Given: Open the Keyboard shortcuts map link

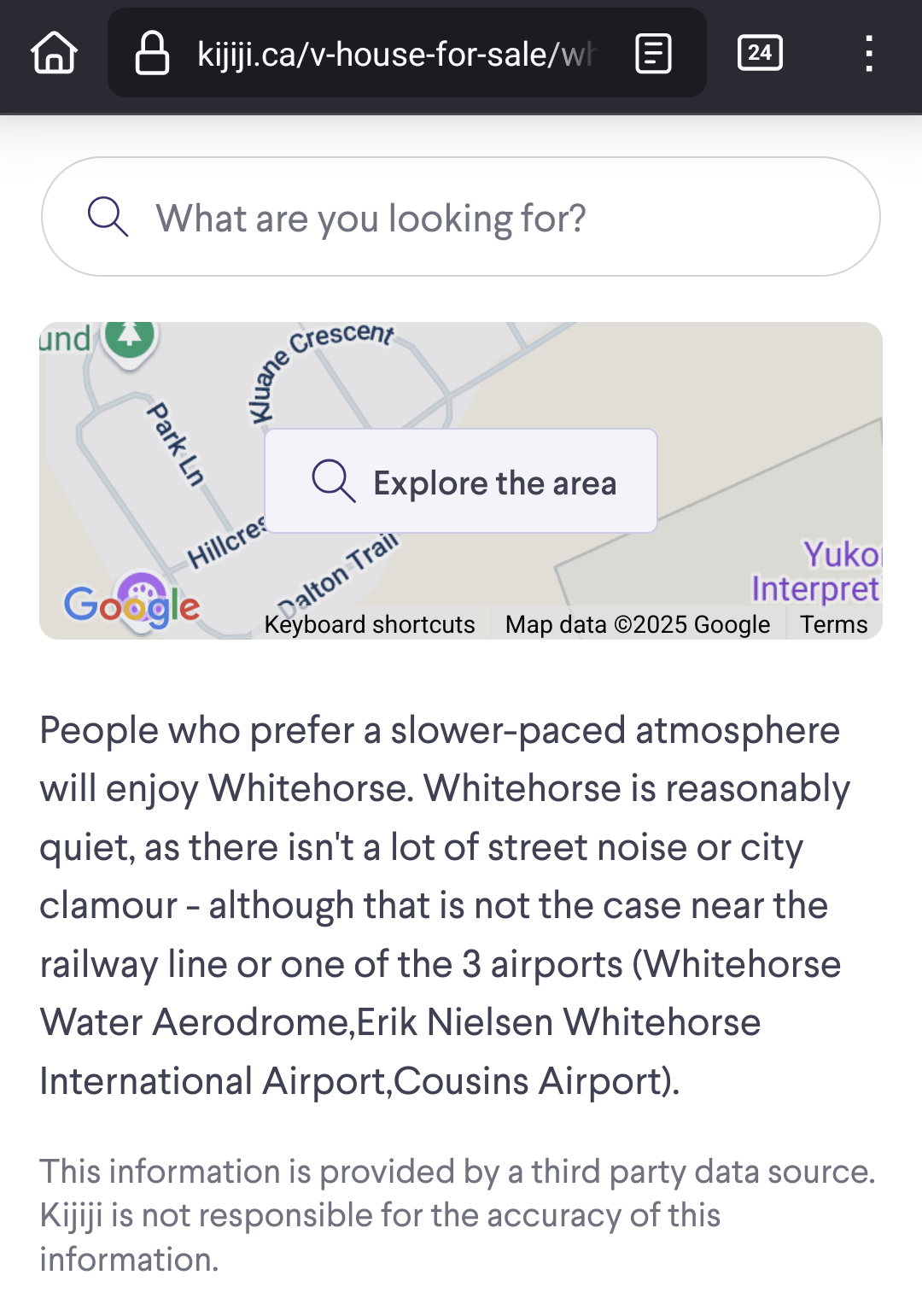Looking at the screenshot, I should point(370,624).
